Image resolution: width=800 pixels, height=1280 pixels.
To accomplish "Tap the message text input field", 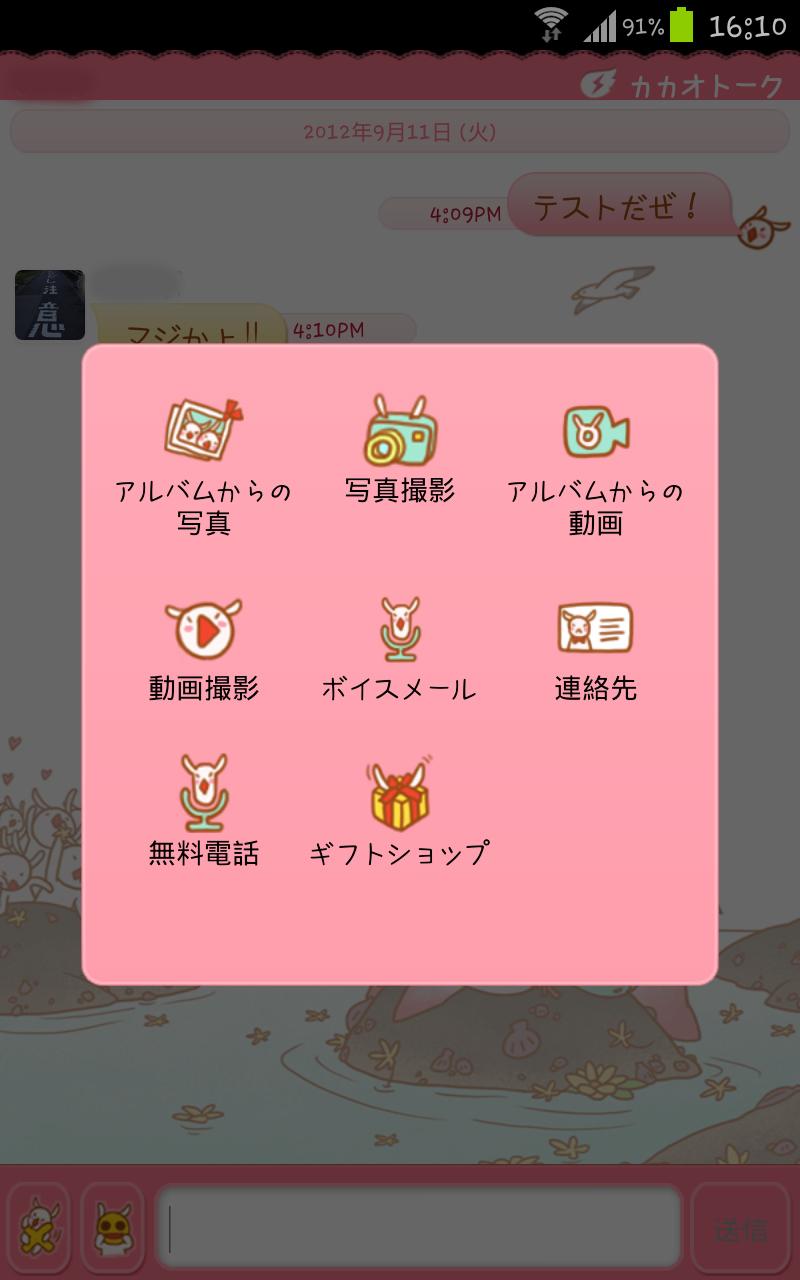I will click(420, 1227).
